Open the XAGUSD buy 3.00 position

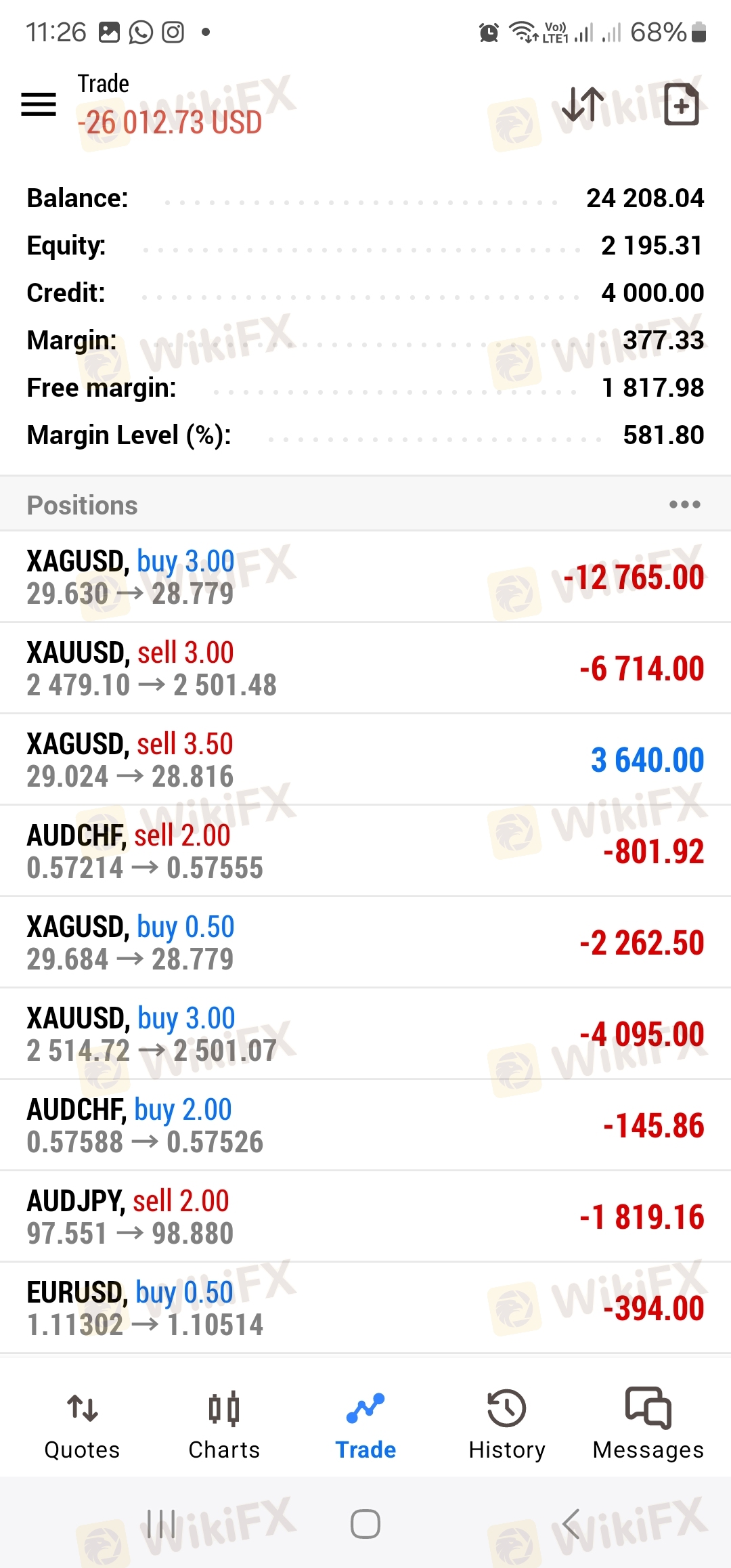coord(365,577)
